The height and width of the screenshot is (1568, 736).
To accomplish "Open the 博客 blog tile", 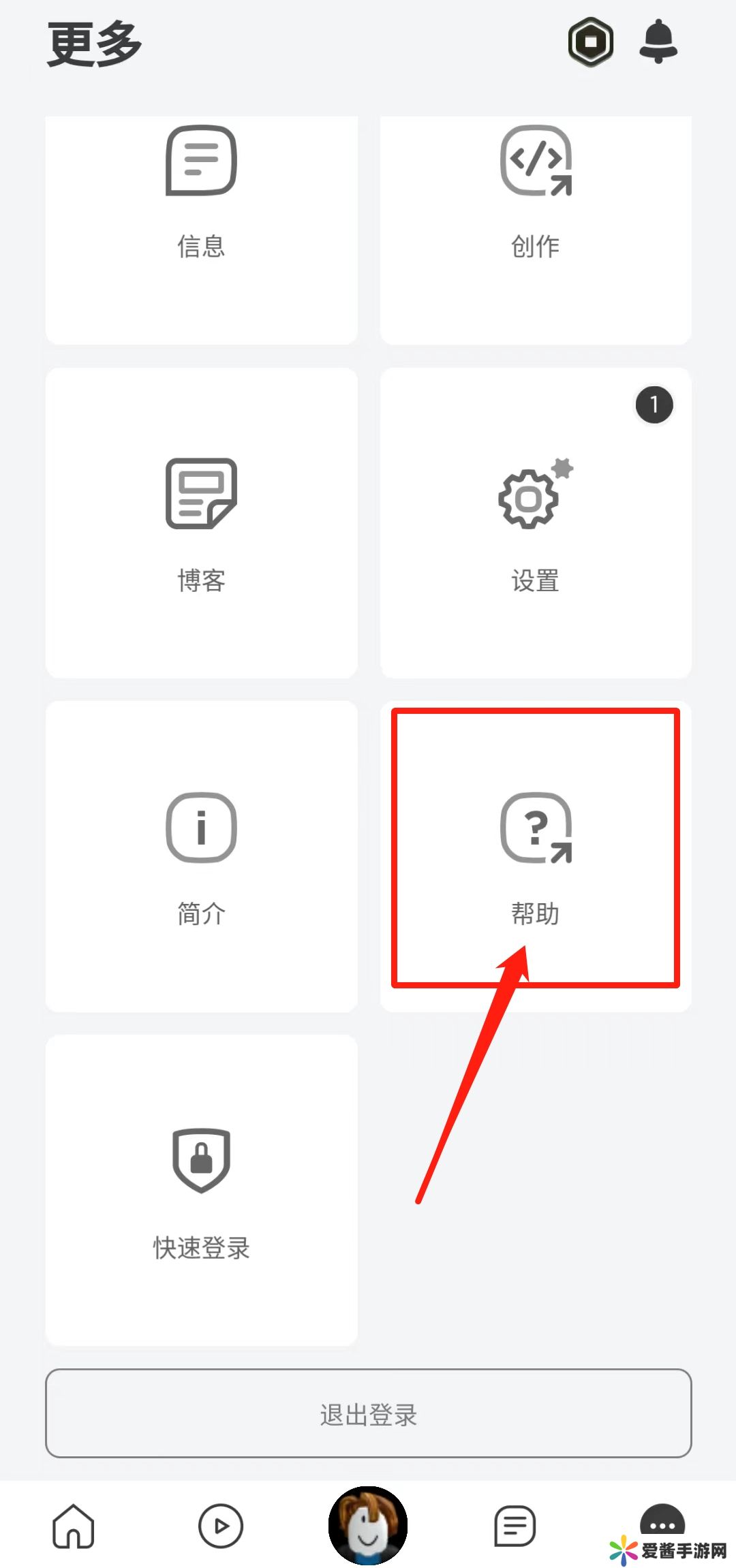I will [x=201, y=523].
